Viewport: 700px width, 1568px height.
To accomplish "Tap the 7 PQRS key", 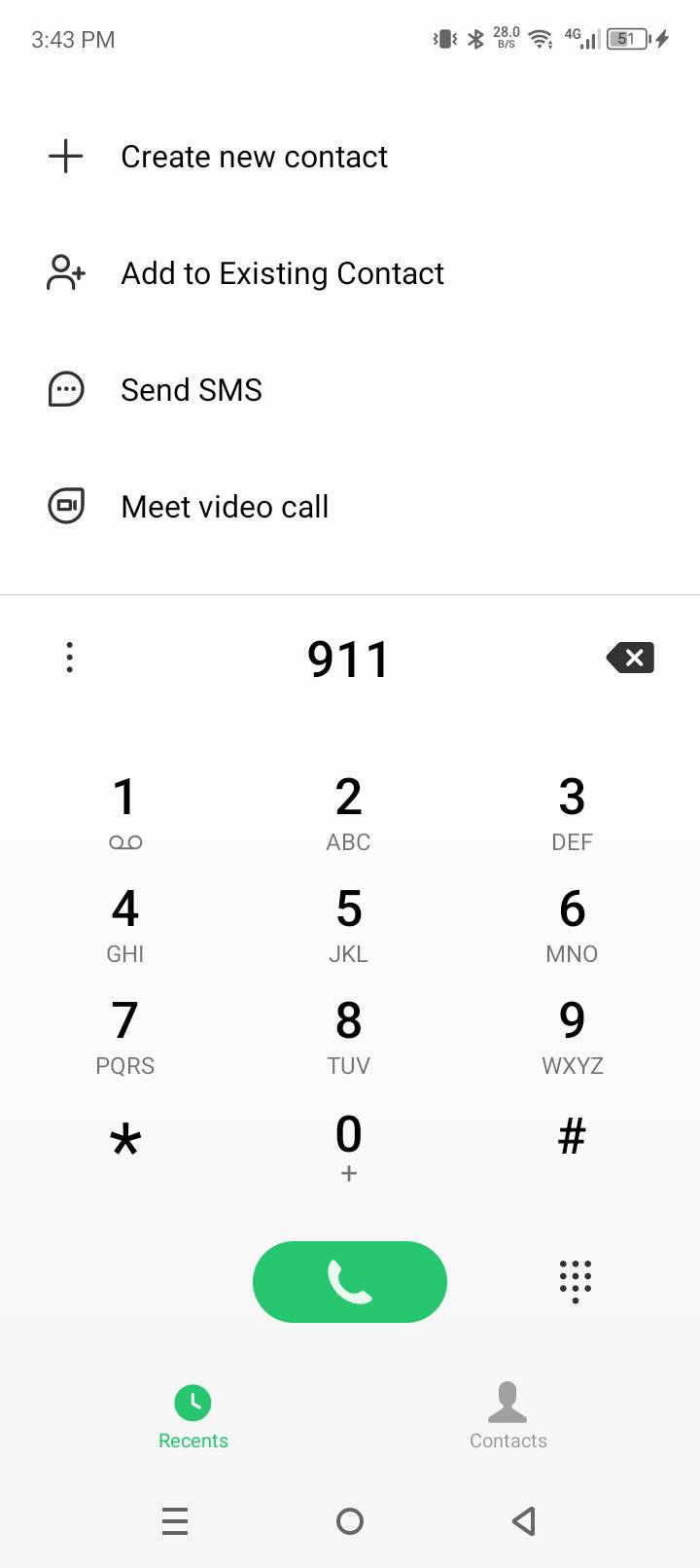I will pyautogui.click(x=125, y=1033).
